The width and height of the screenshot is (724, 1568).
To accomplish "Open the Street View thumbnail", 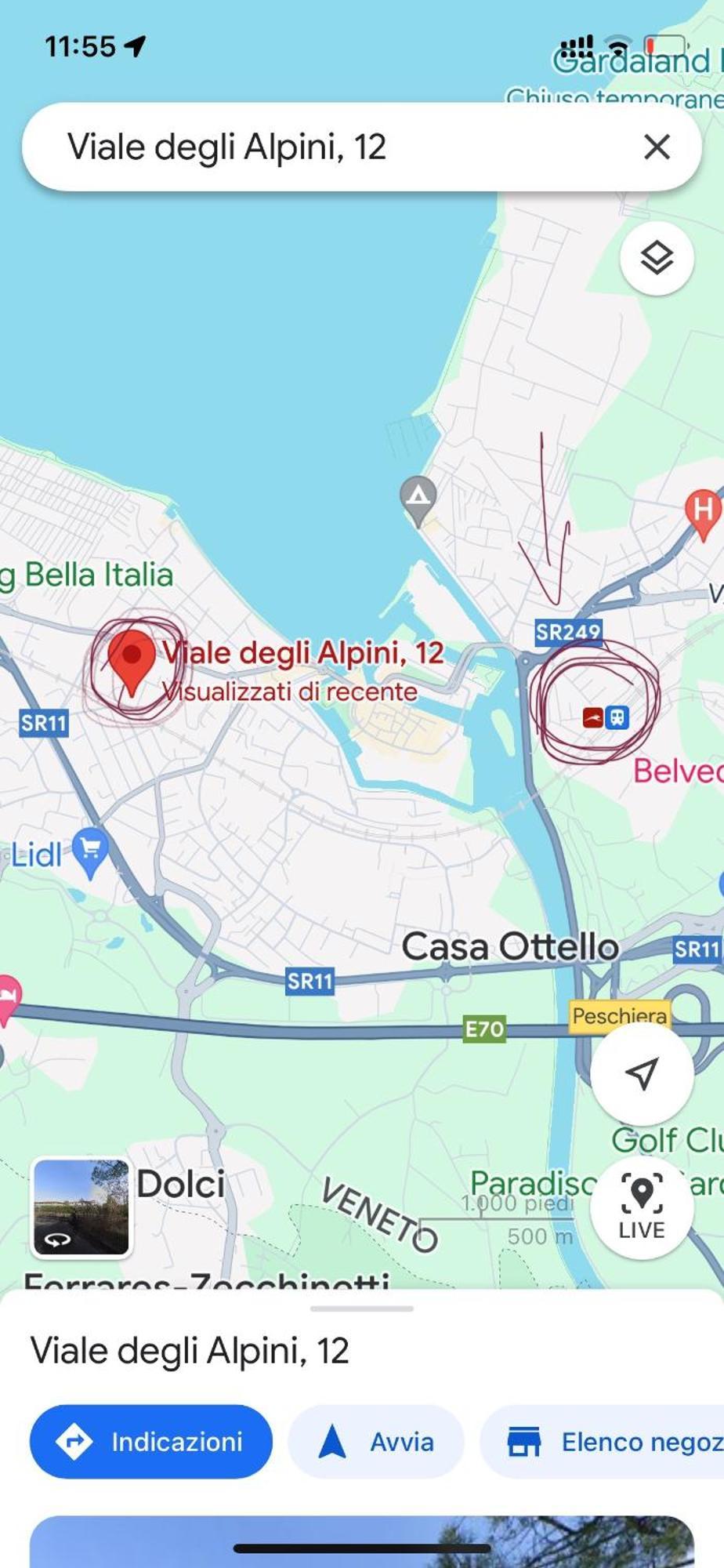I will coord(81,1207).
